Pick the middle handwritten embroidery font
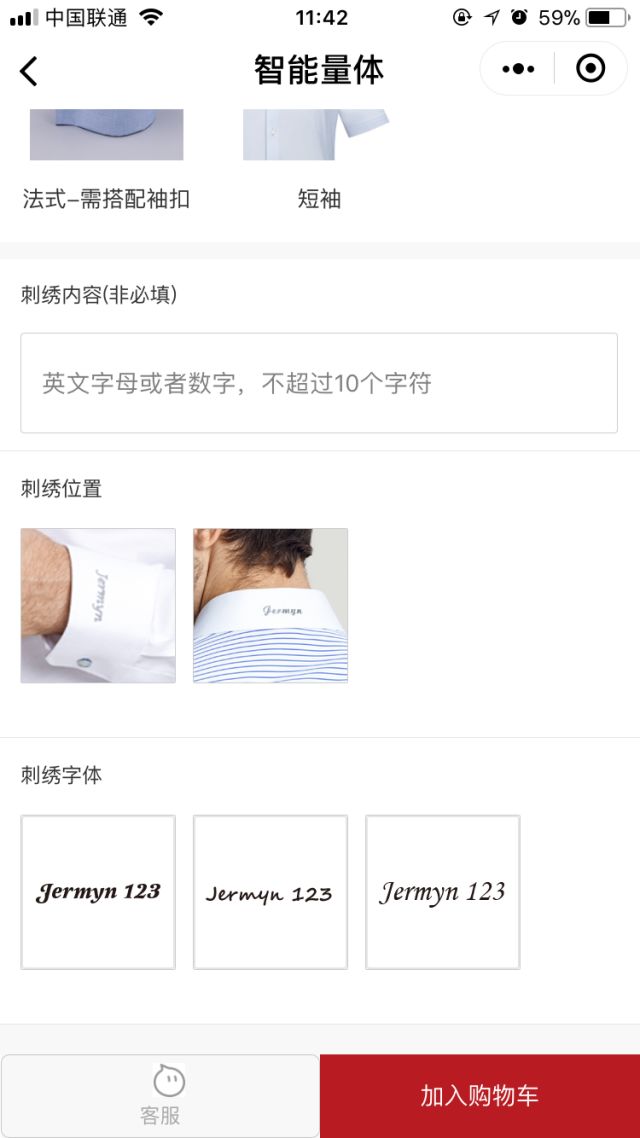640x1138 pixels. coord(270,892)
